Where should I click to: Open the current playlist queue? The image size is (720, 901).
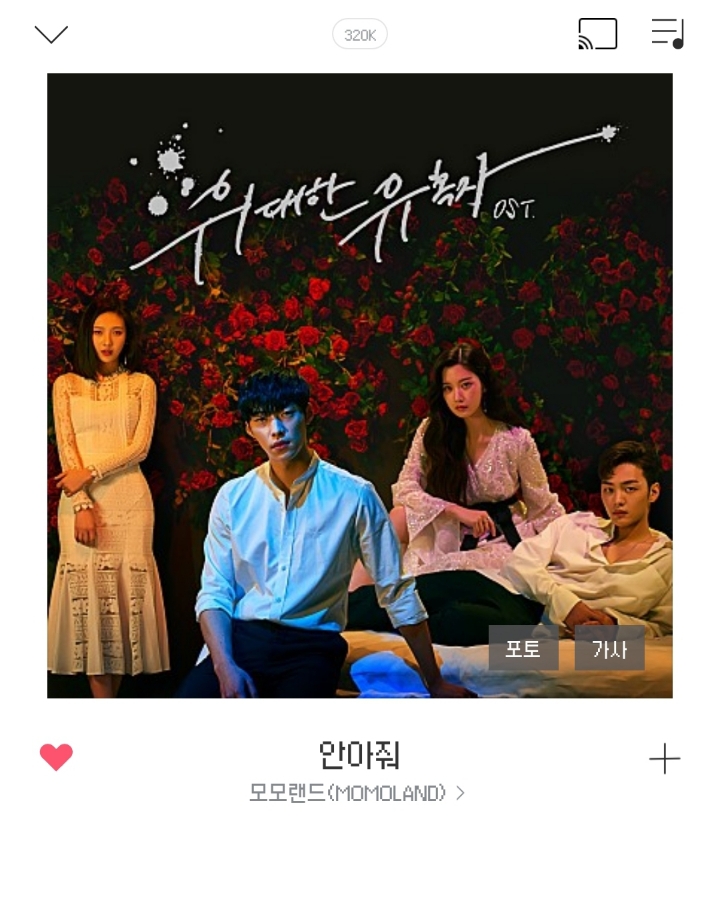click(x=667, y=34)
